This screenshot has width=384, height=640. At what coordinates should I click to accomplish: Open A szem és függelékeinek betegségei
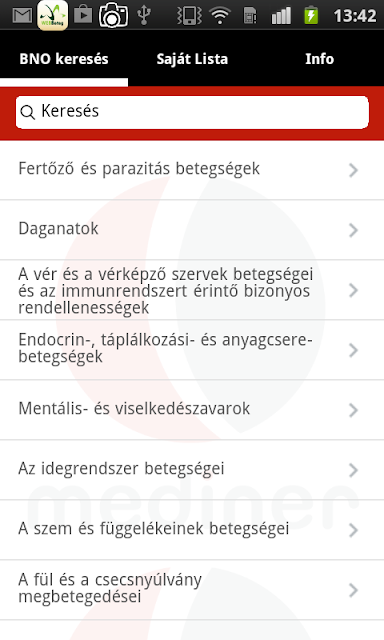[x=192, y=530]
